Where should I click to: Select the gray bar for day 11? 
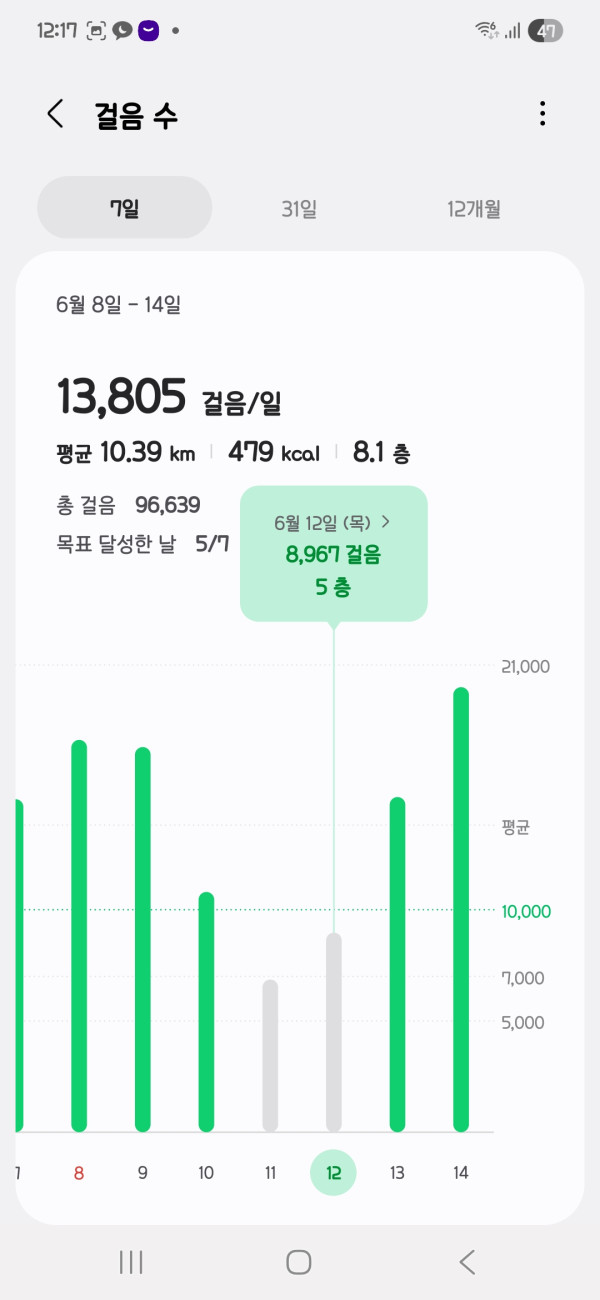click(x=270, y=1056)
